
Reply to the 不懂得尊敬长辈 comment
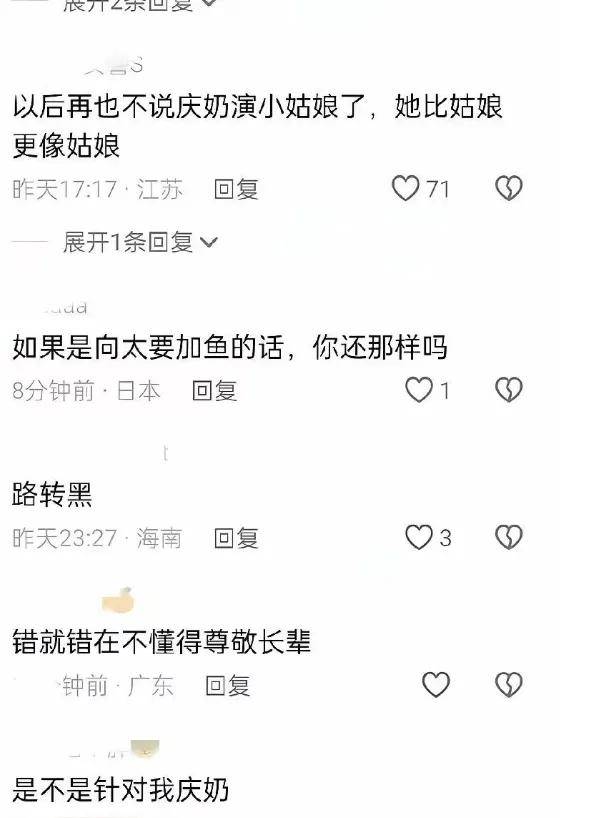227,686
